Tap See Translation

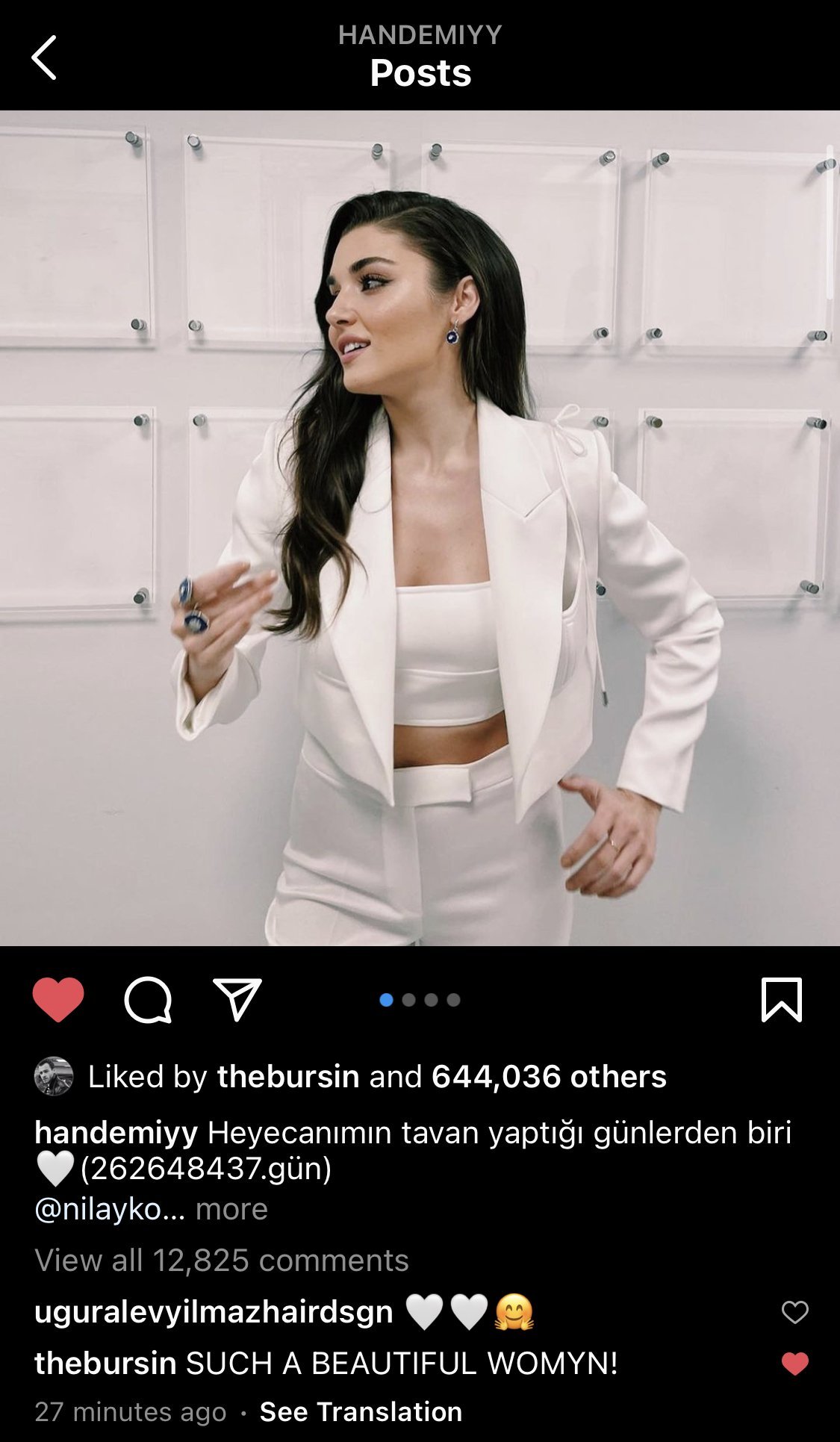point(361,1411)
